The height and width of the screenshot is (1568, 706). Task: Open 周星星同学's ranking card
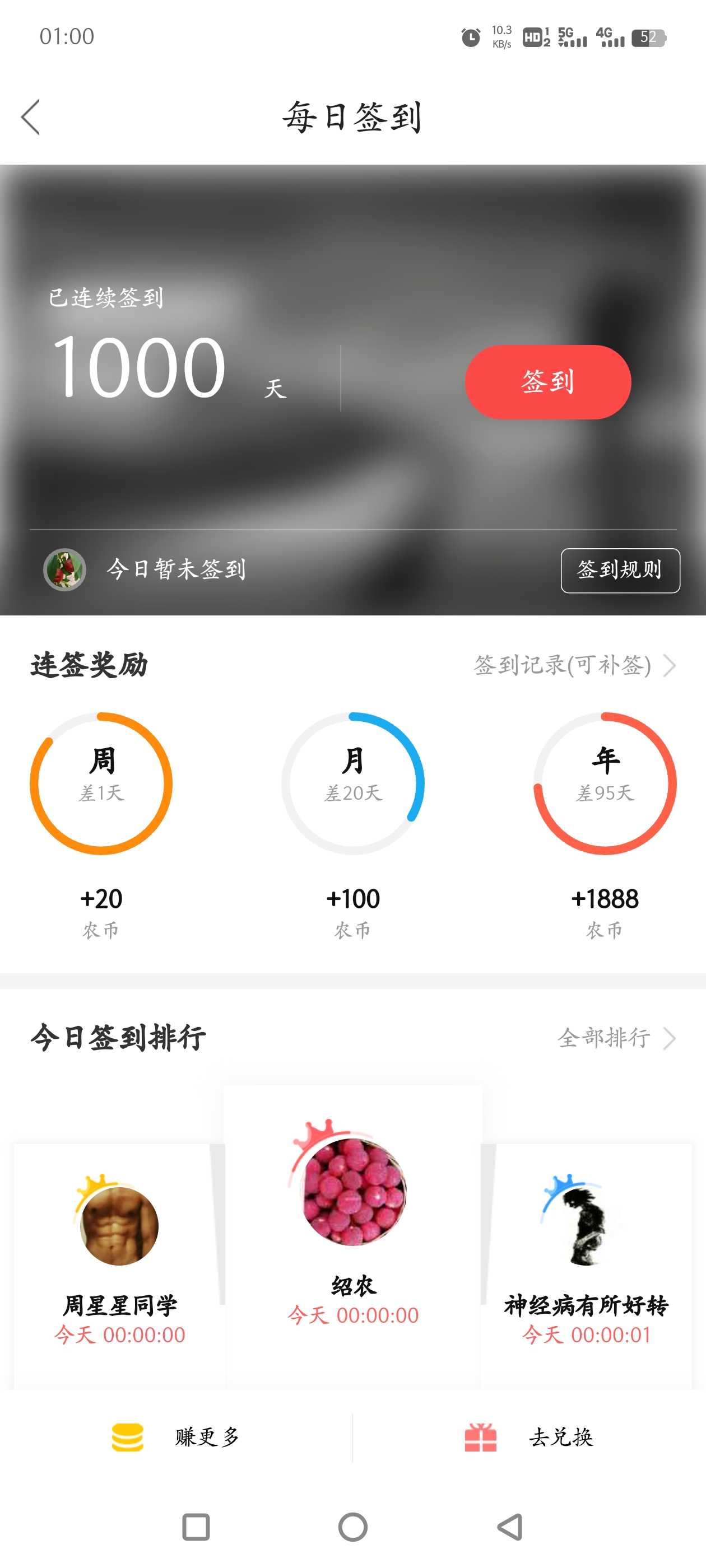119,1266
